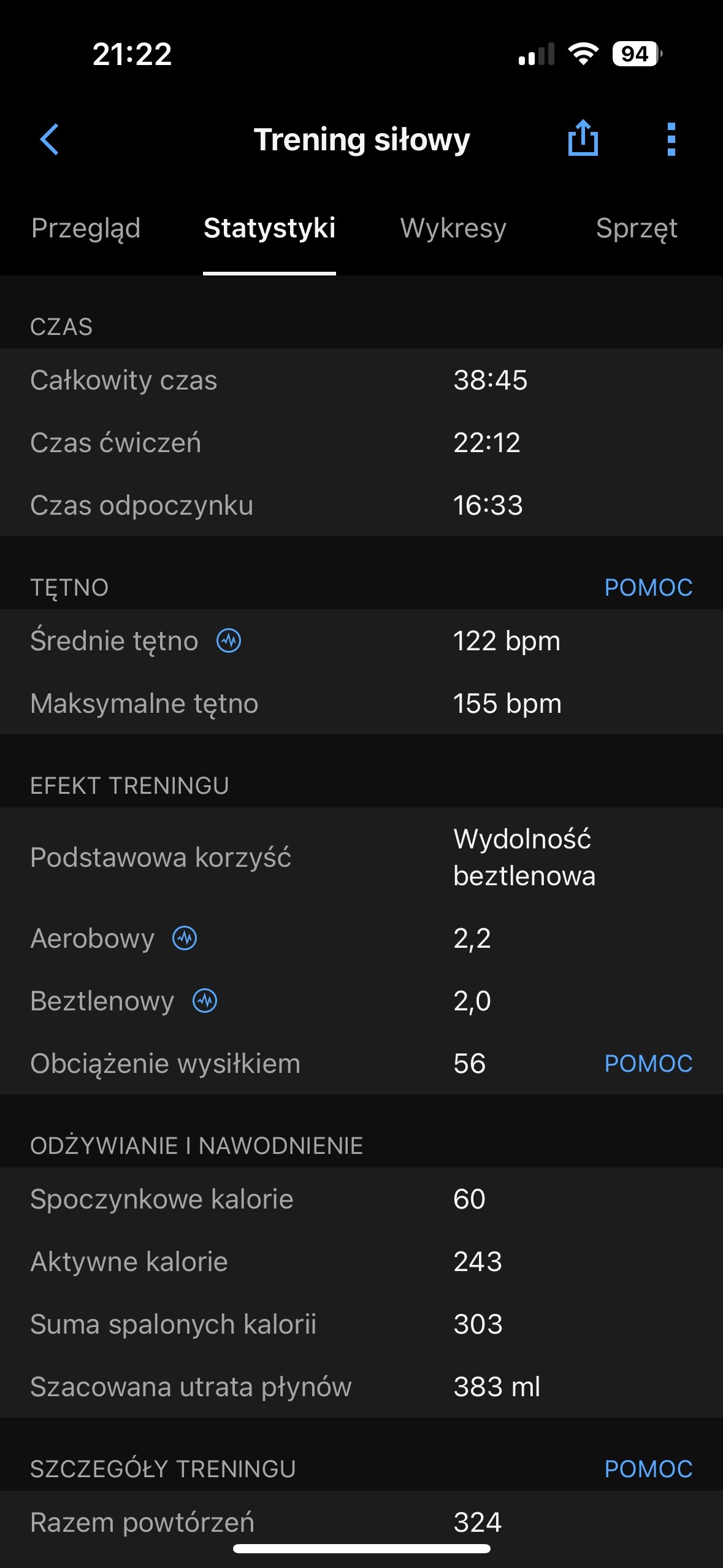Open POMOC for the Tętno section
The image size is (723, 1568).
coord(648,588)
